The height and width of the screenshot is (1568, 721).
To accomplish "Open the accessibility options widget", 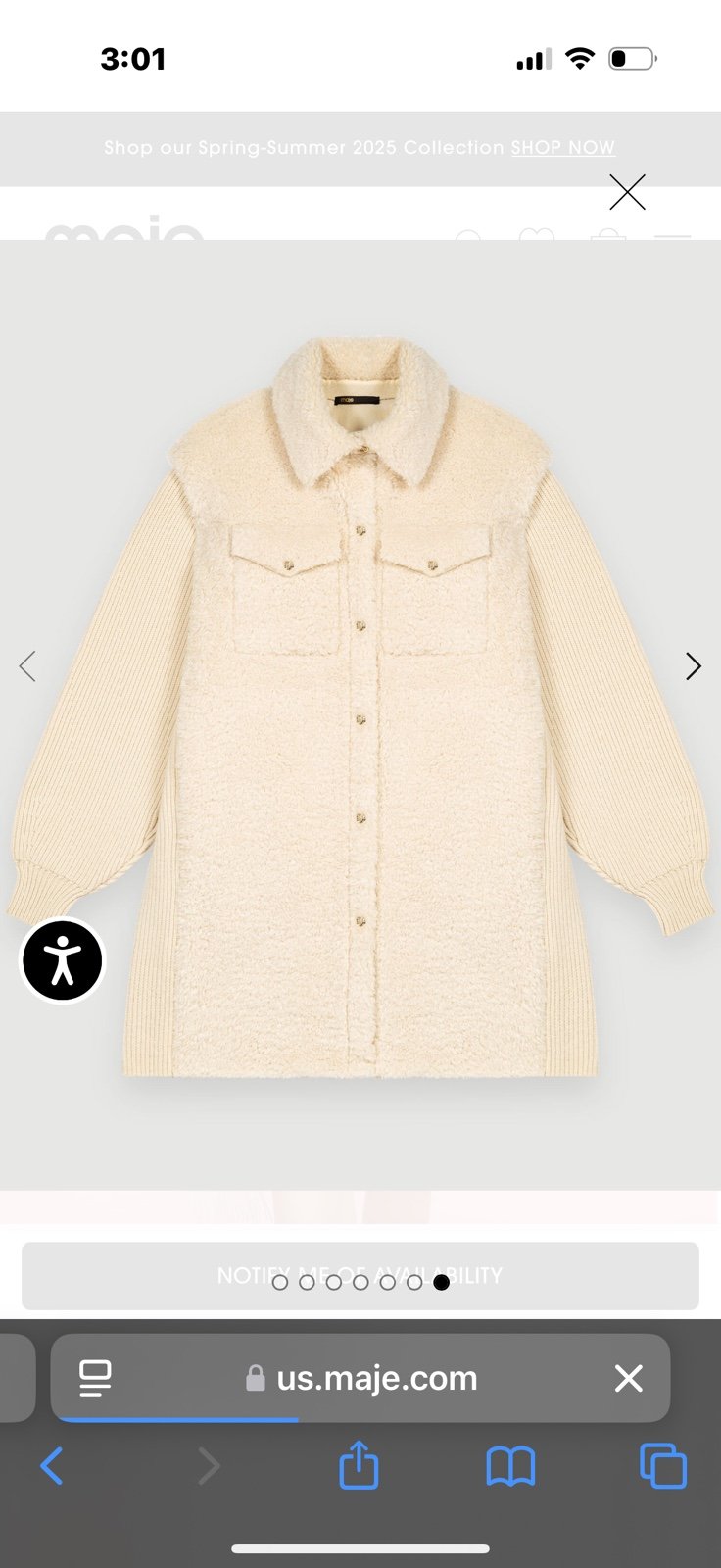I will pyautogui.click(x=63, y=960).
